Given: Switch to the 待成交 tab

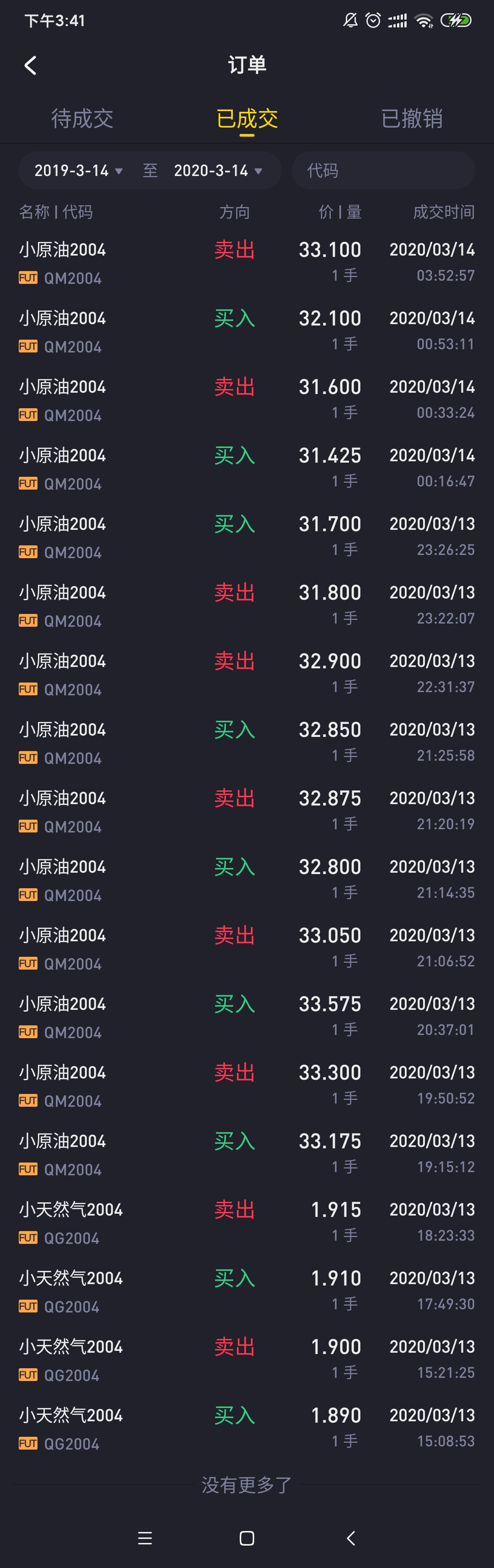Looking at the screenshot, I should [82, 118].
